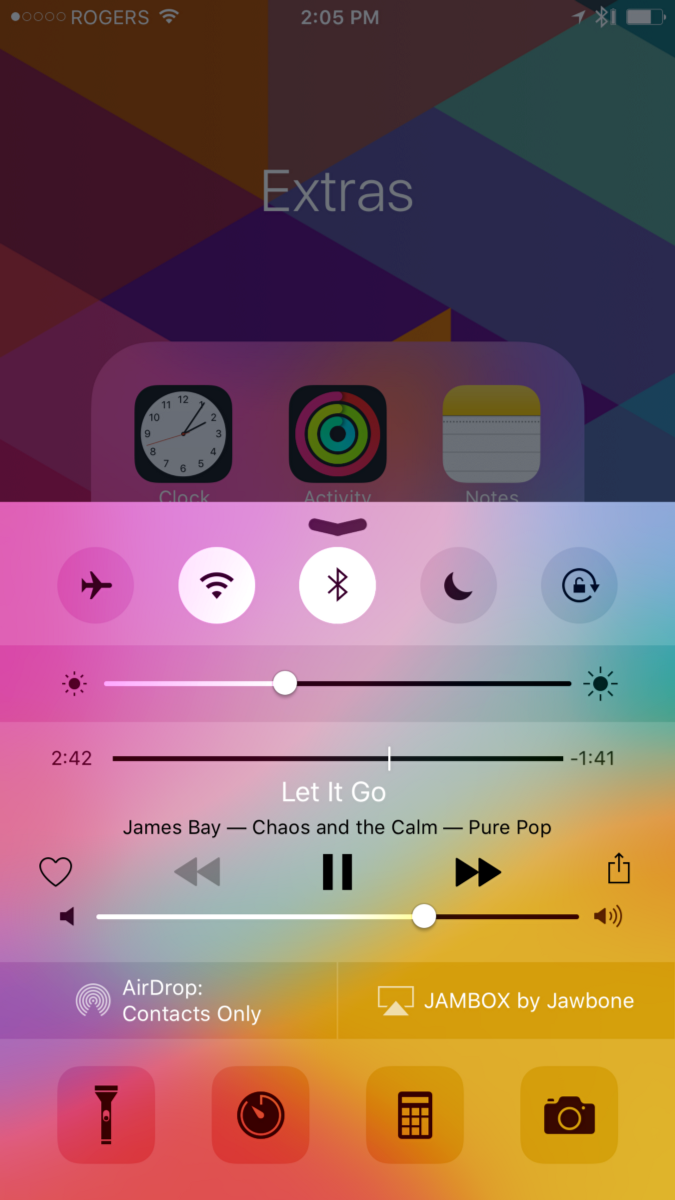The width and height of the screenshot is (675, 1200).
Task: Turn on the flashlight
Action: click(x=106, y=1115)
